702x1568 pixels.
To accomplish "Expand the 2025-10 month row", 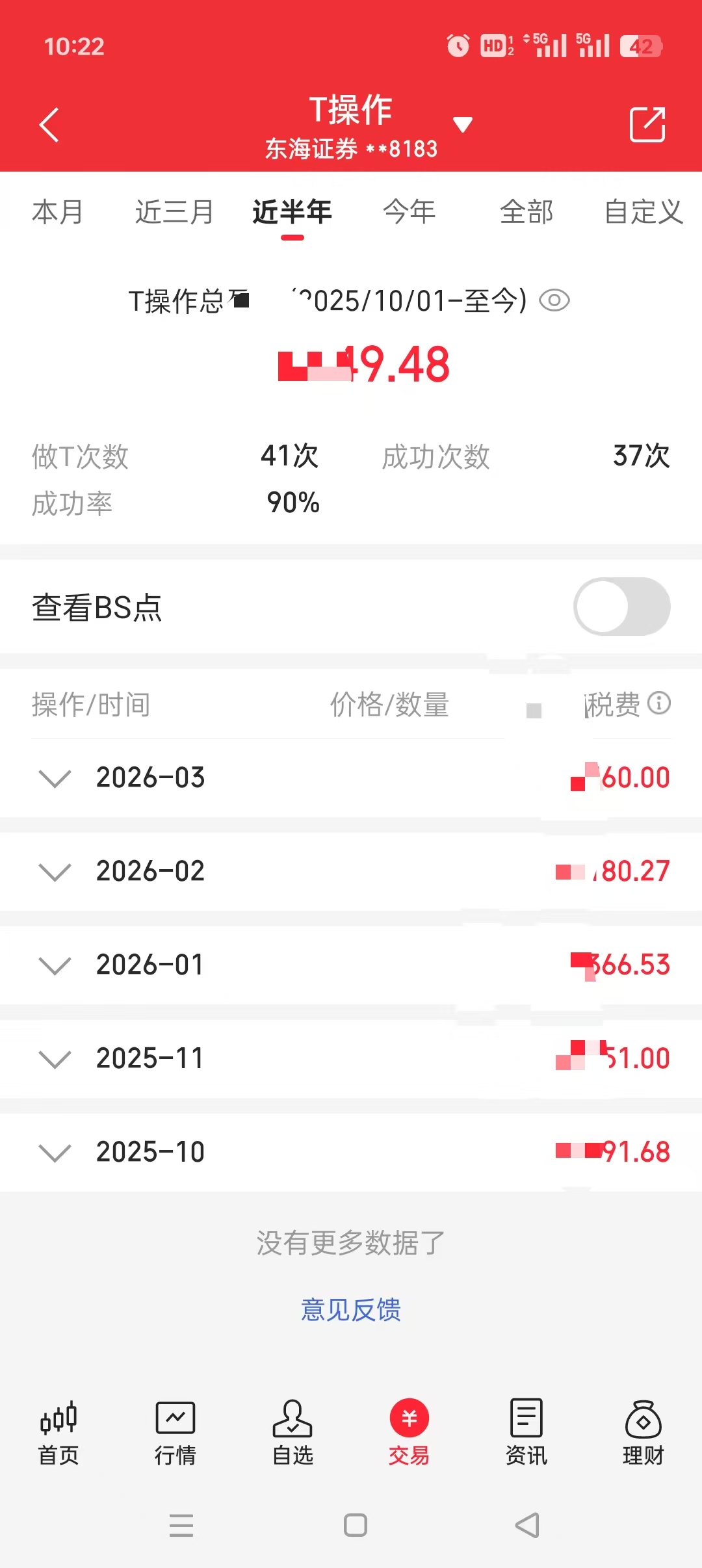I will [351, 1152].
